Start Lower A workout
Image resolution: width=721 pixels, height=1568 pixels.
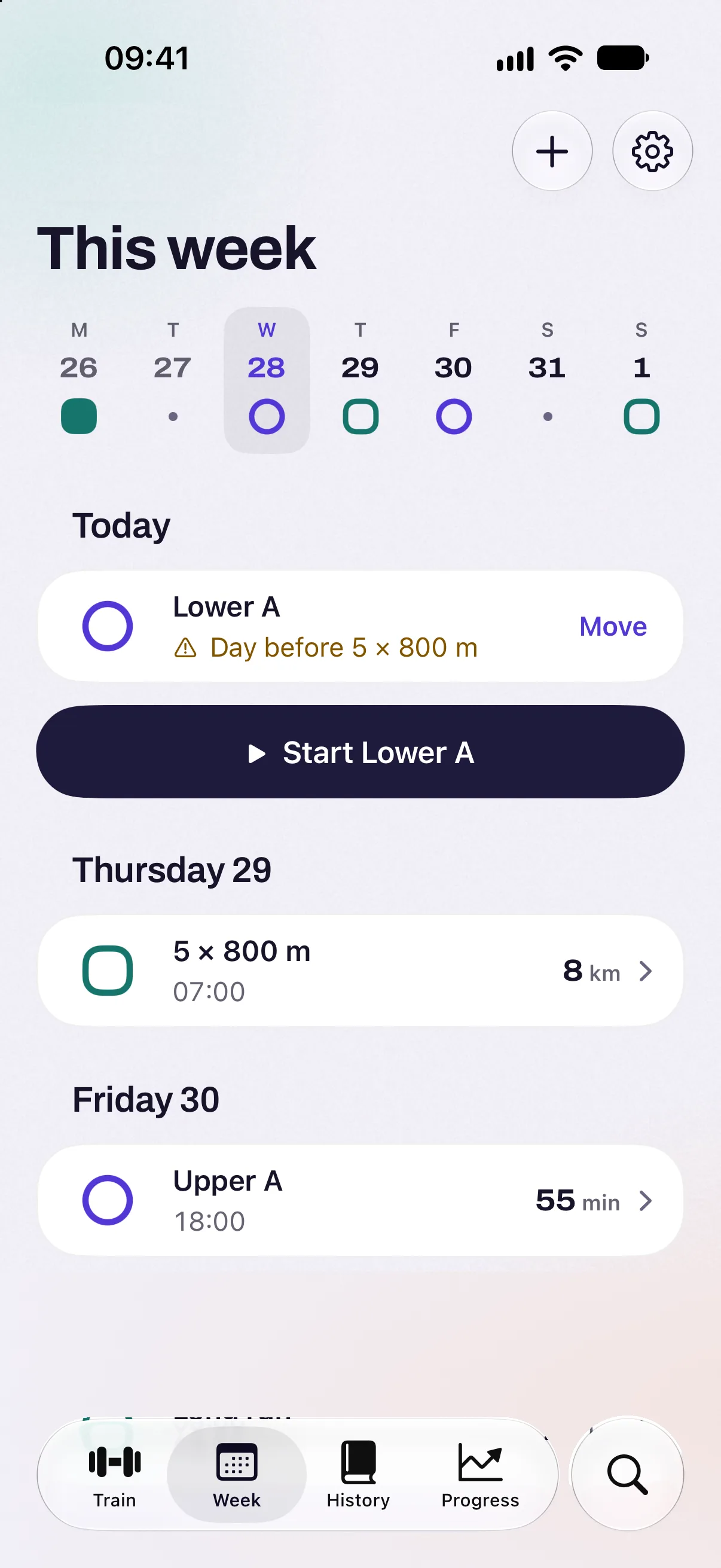coord(360,752)
